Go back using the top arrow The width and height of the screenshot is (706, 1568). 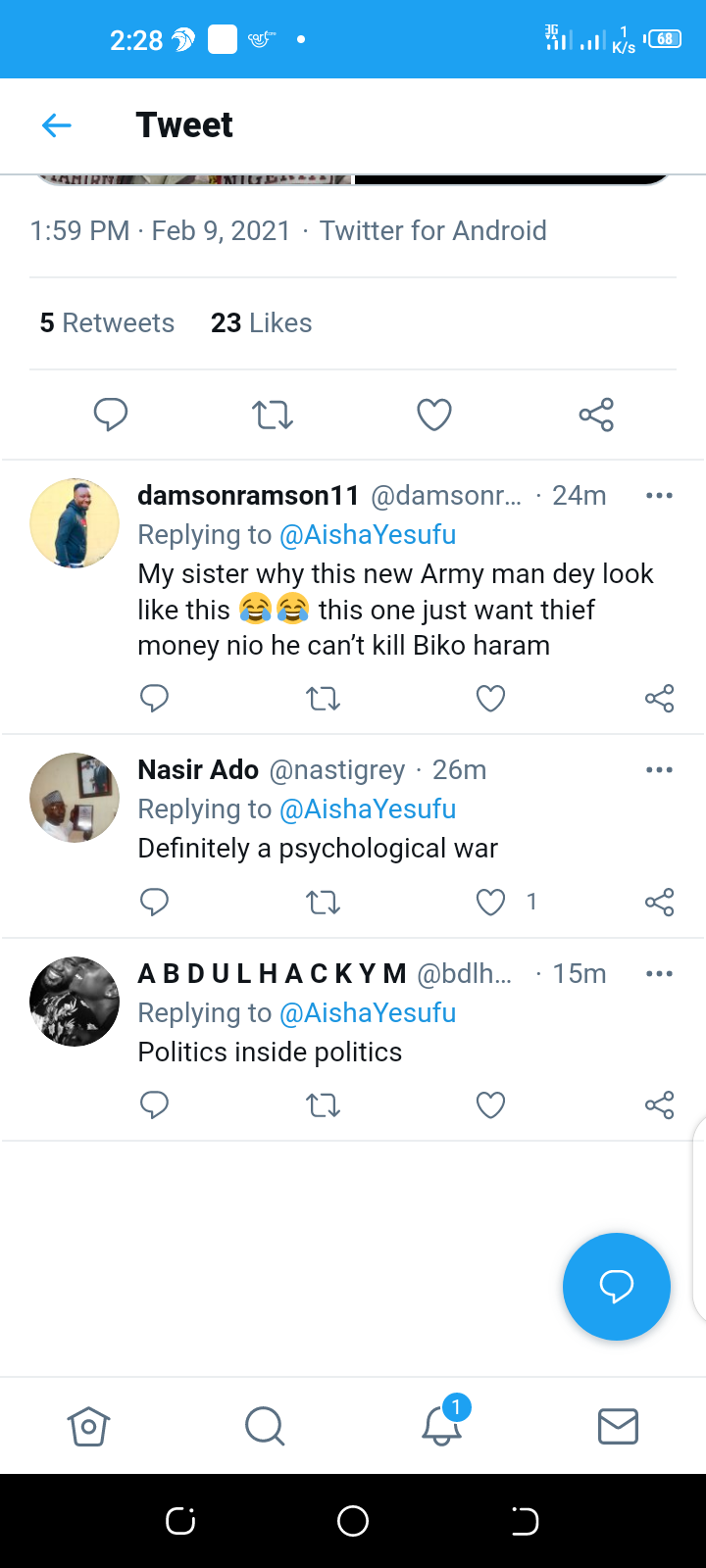click(x=57, y=125)
